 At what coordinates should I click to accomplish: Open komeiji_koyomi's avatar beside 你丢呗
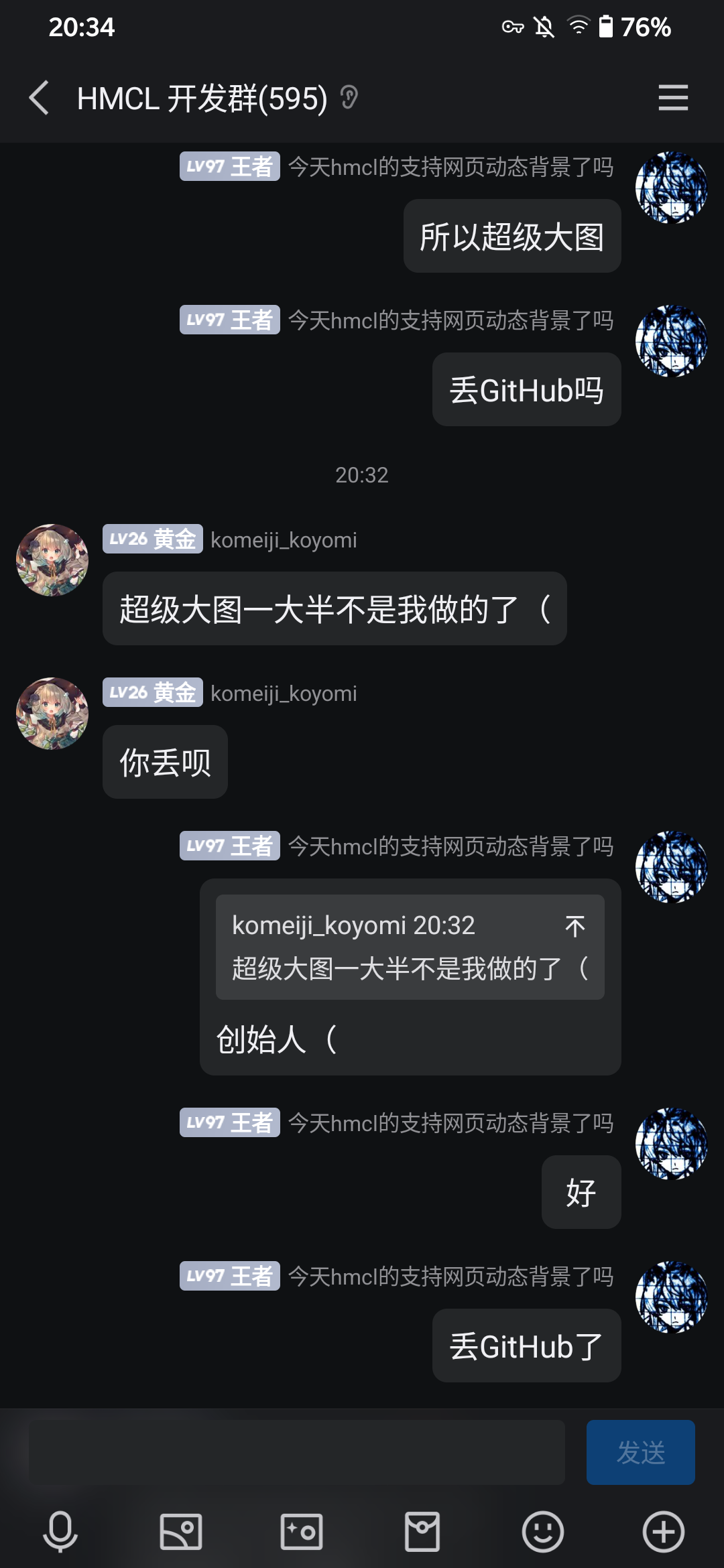tap(52, 714)
